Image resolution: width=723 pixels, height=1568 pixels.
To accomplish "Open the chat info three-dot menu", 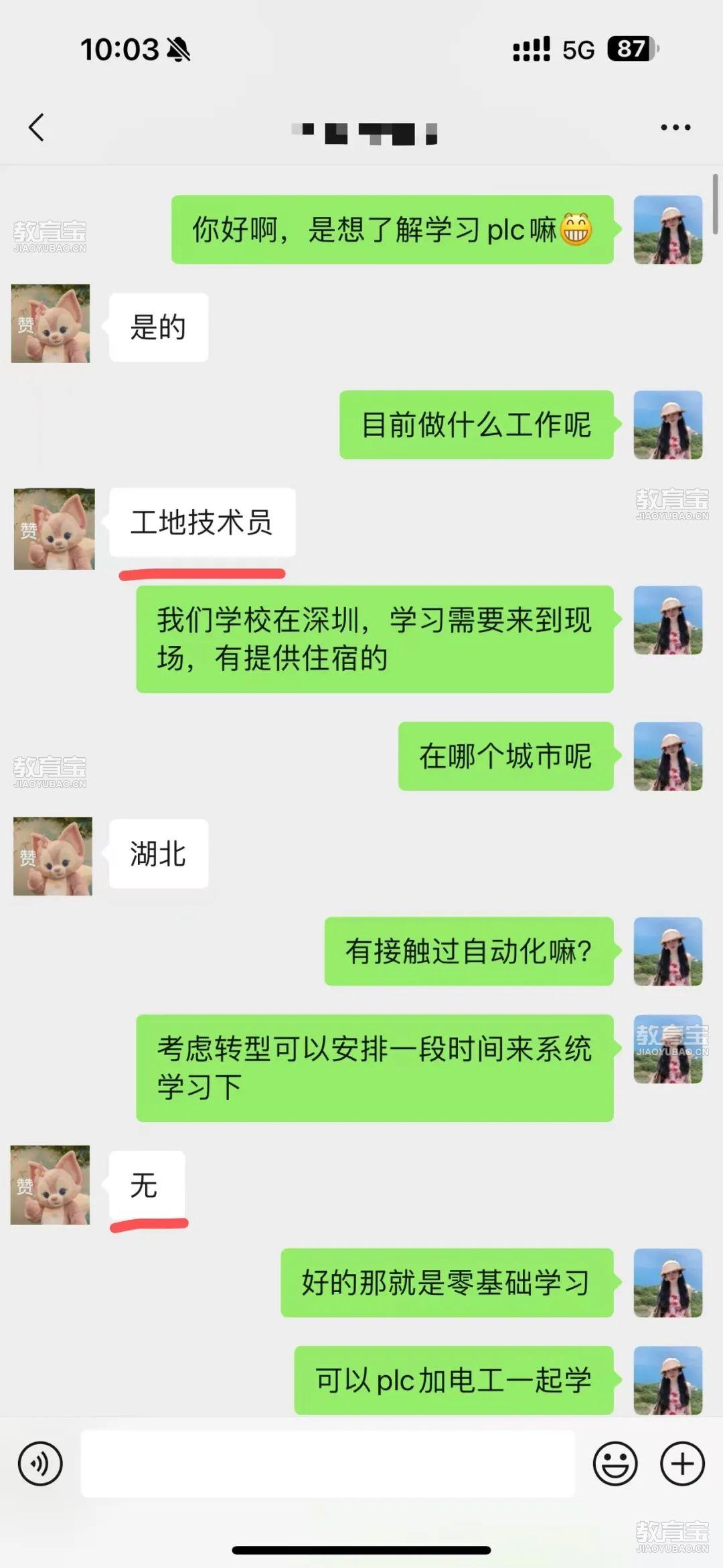I will [675, 127].
